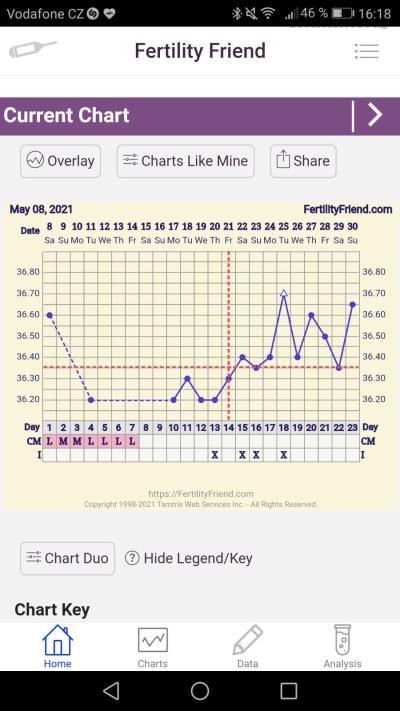
Task: Share the current chart
Action: tap(303, 161)
